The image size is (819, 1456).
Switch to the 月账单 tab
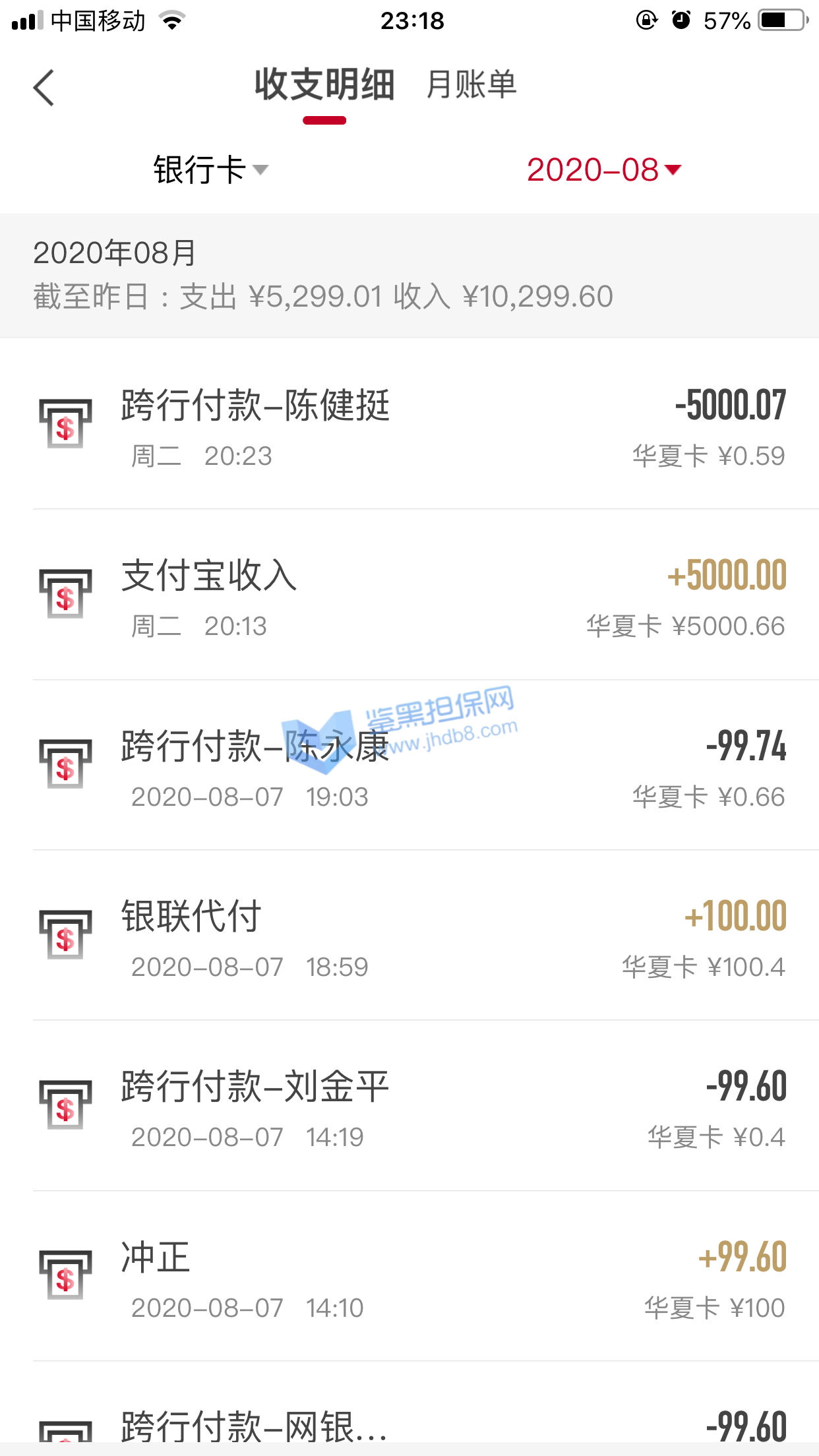coord(471,85)
